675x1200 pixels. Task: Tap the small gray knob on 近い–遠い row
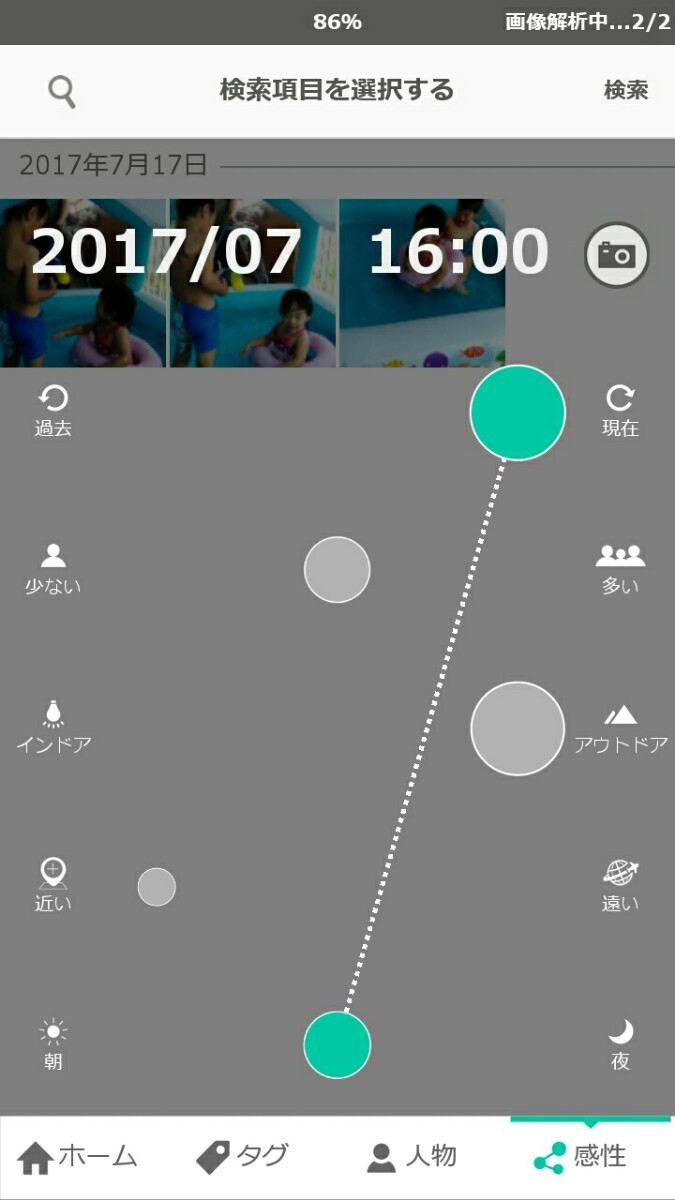tap(157, 887)
